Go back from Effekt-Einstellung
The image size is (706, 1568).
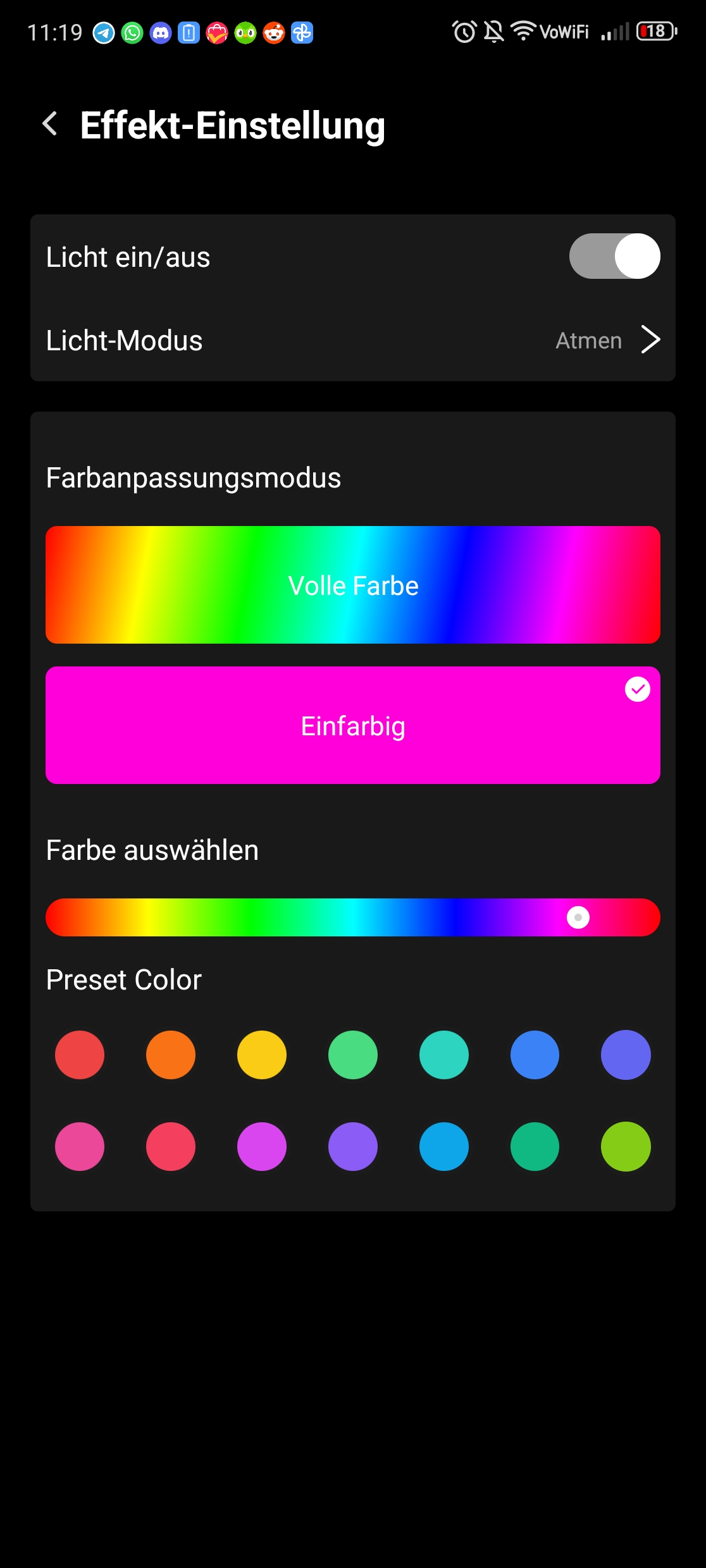pyautogui.click(x=50, y=124)
